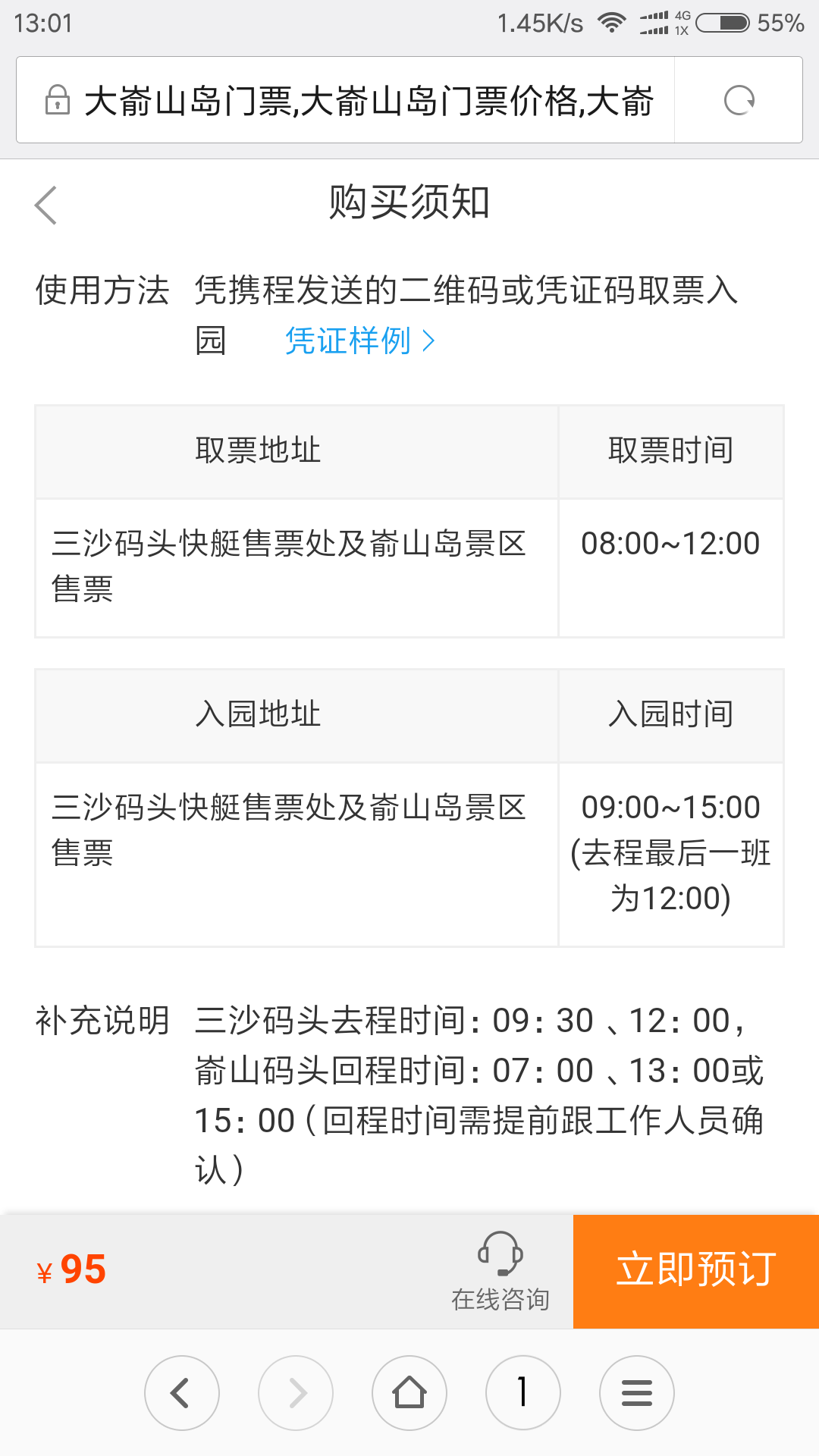Go back using the browser toolbar arrow
This screenshot has height=1456, width=819.
[182, 1393]
